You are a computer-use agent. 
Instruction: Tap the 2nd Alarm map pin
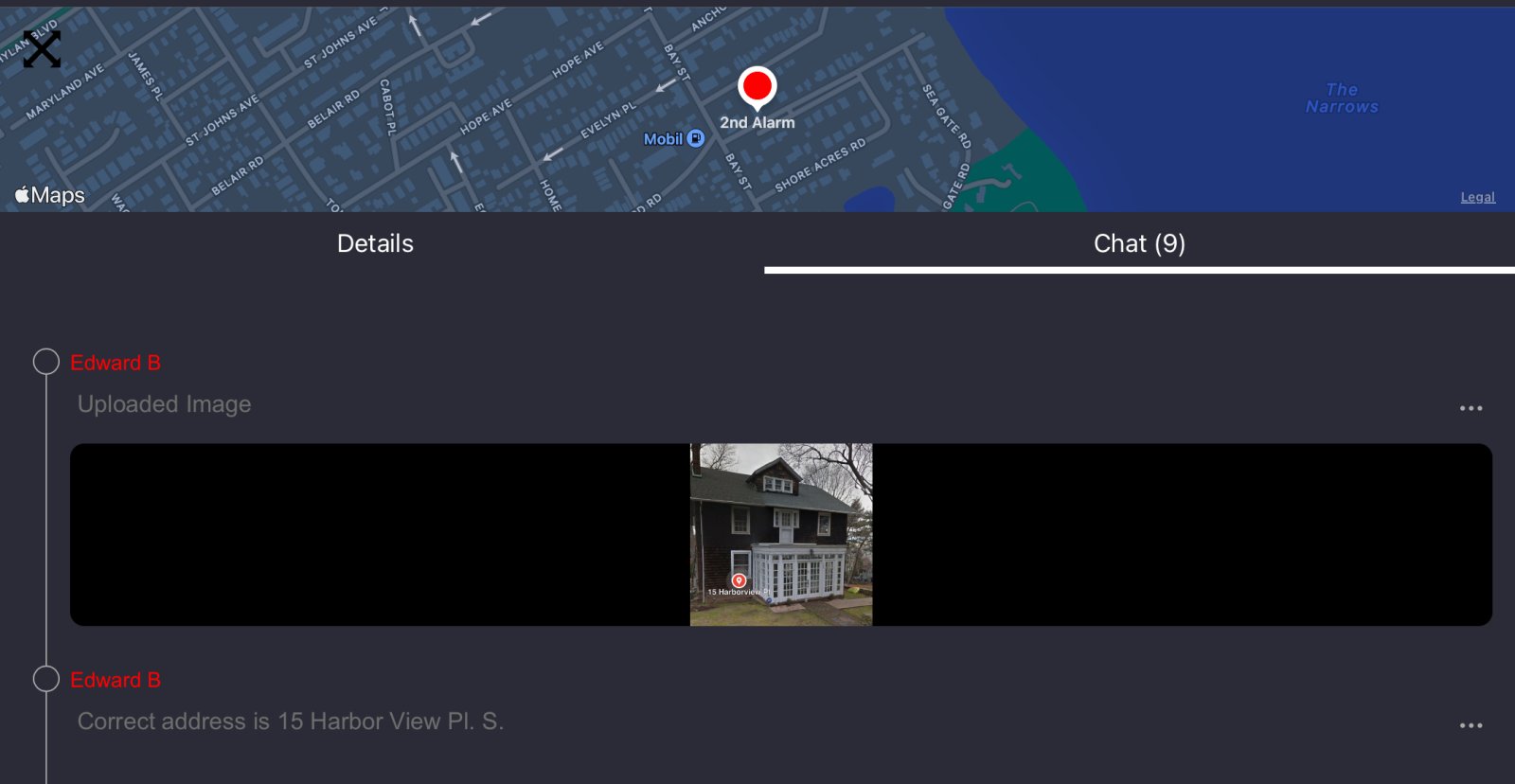point(757,88)
